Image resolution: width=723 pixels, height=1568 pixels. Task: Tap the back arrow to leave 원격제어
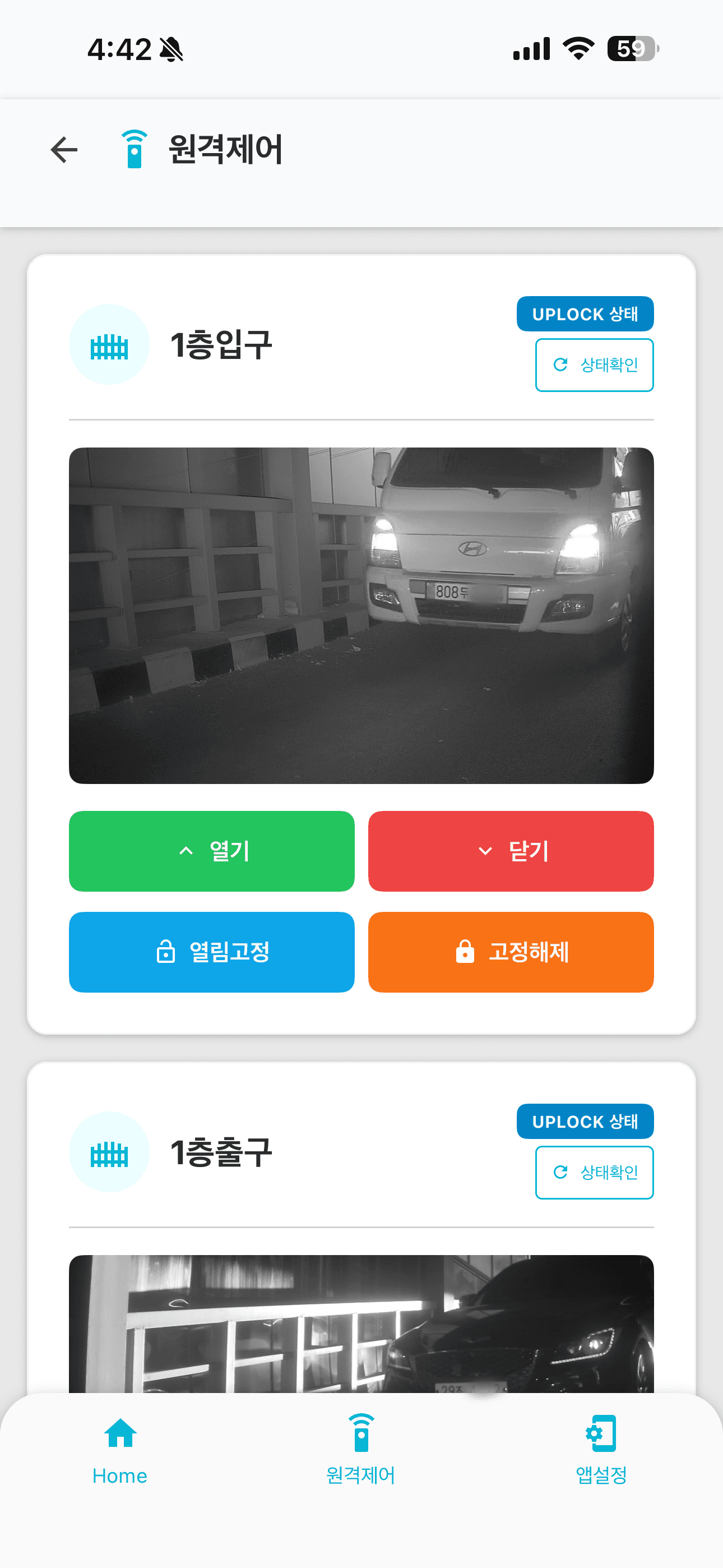[x=63, y=149]
